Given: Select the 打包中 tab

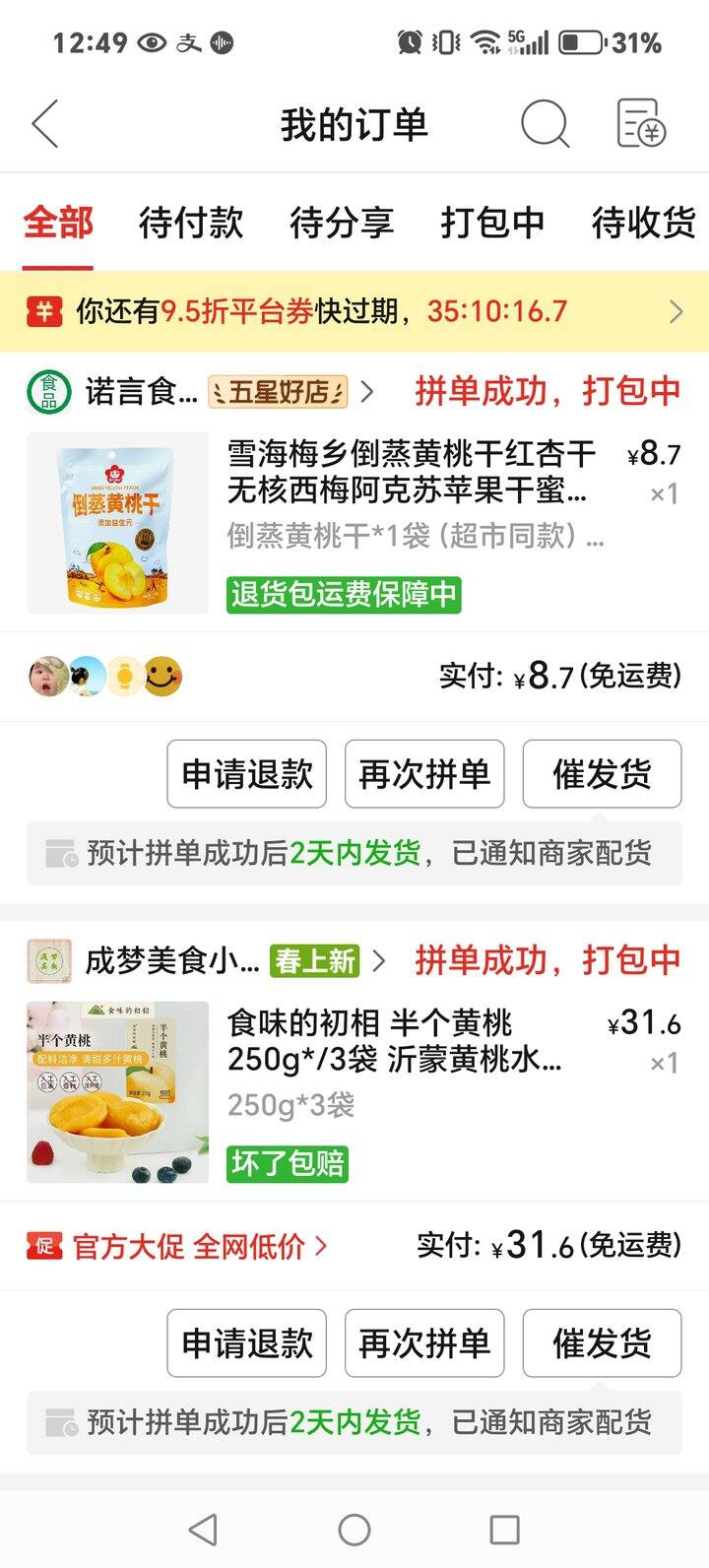Looking at the screenshot, I should (492, 223).
